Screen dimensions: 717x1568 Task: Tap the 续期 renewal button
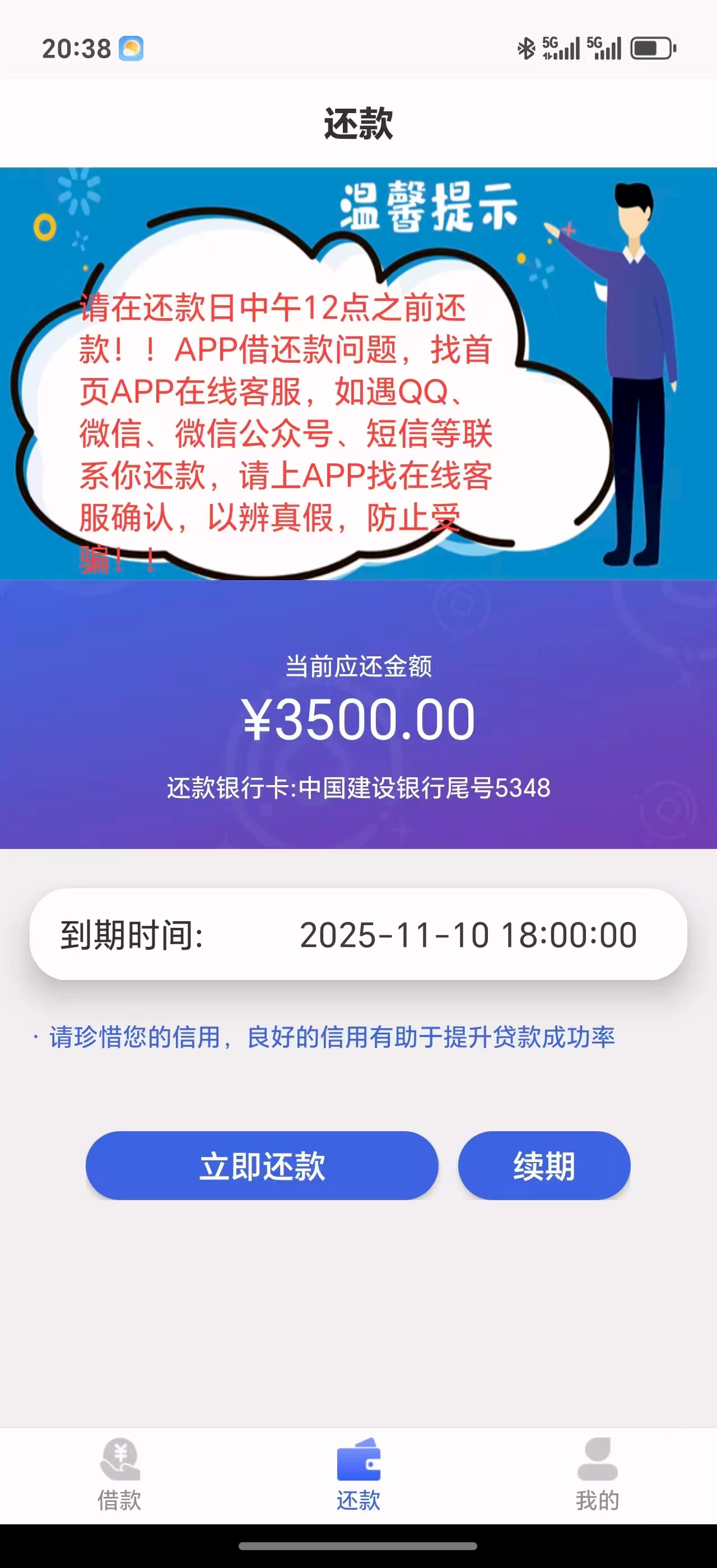click(x=543, y=1166)
